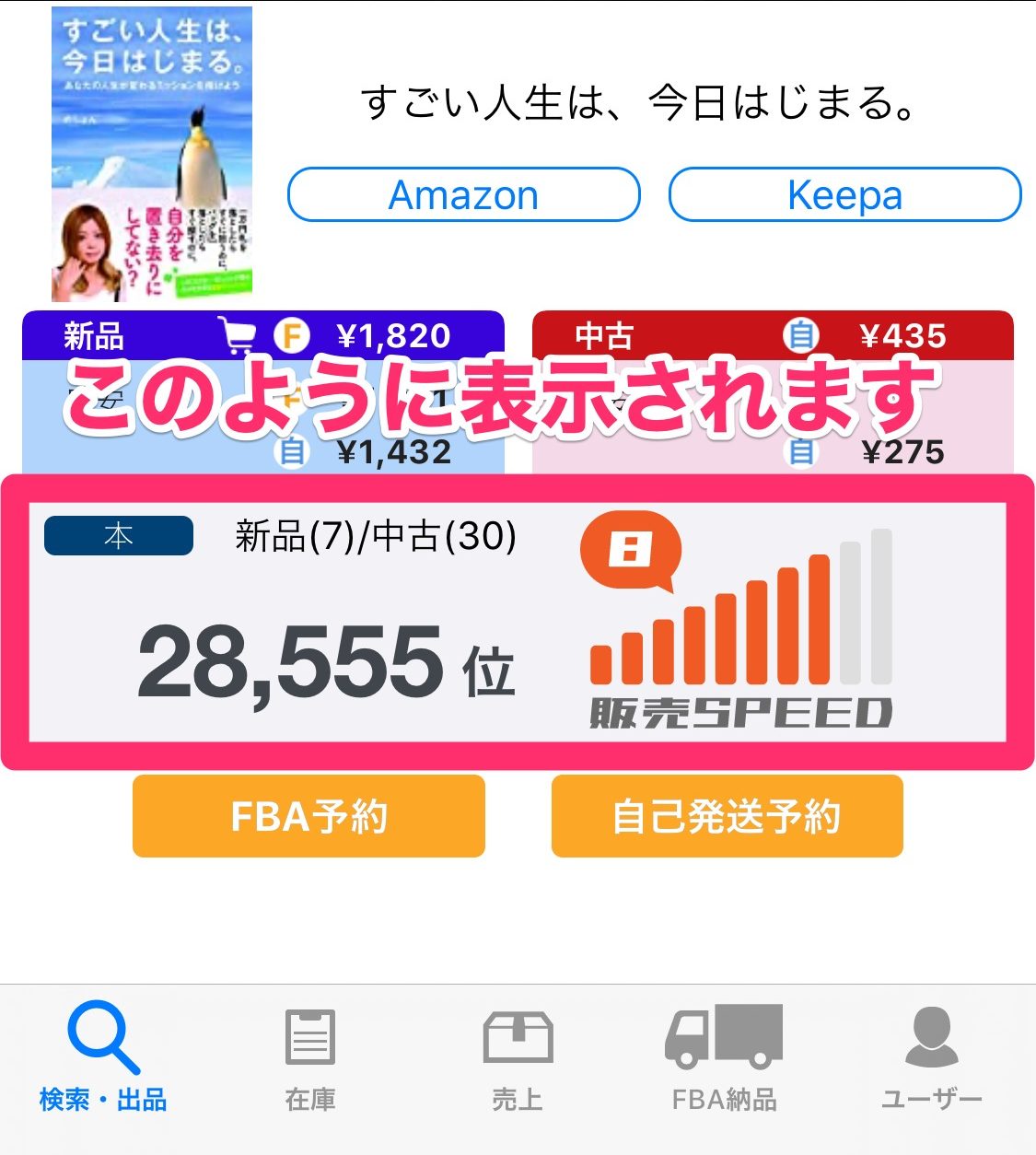Switch to the 検索・出品 tab

[103, 1059]
